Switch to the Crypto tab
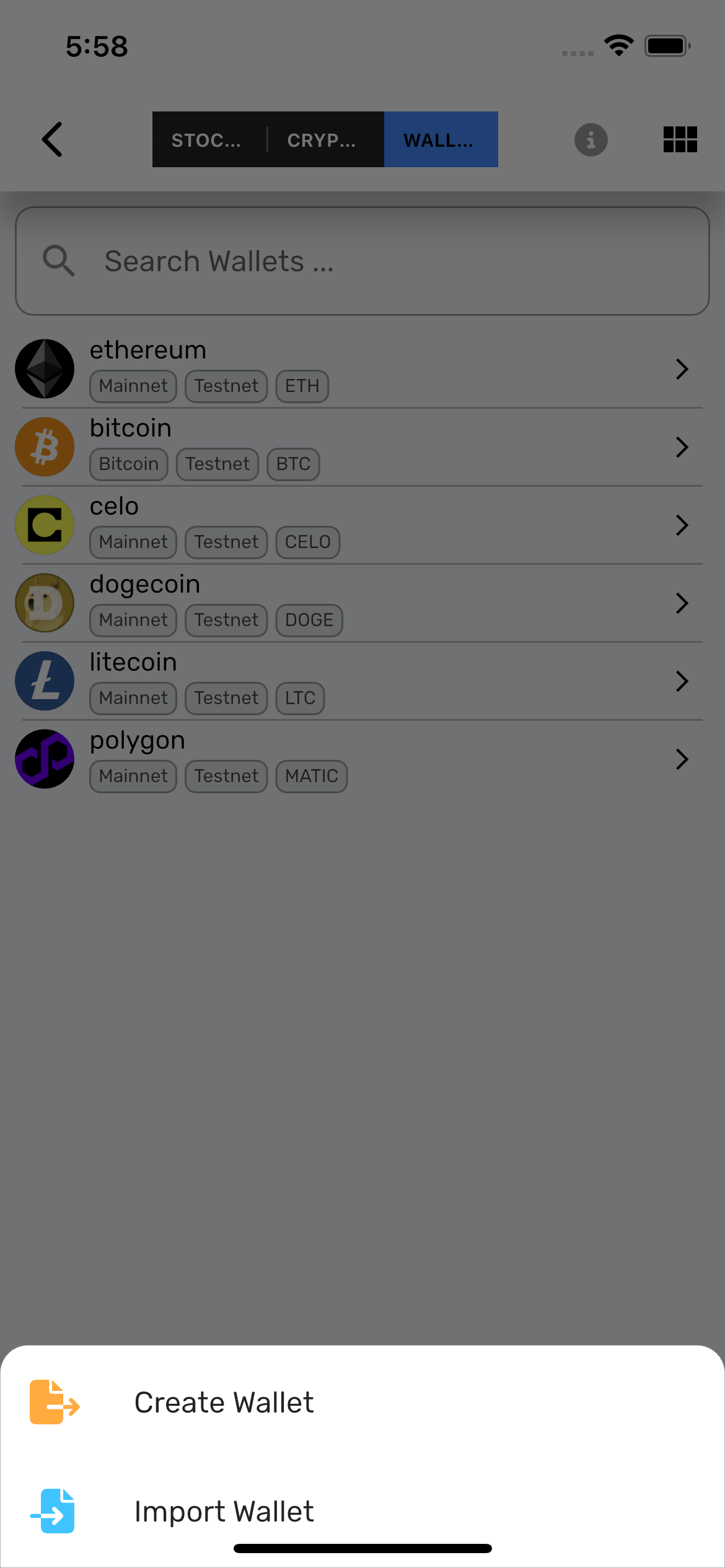Screen dimensions: 725x1568 pos(322,140)
